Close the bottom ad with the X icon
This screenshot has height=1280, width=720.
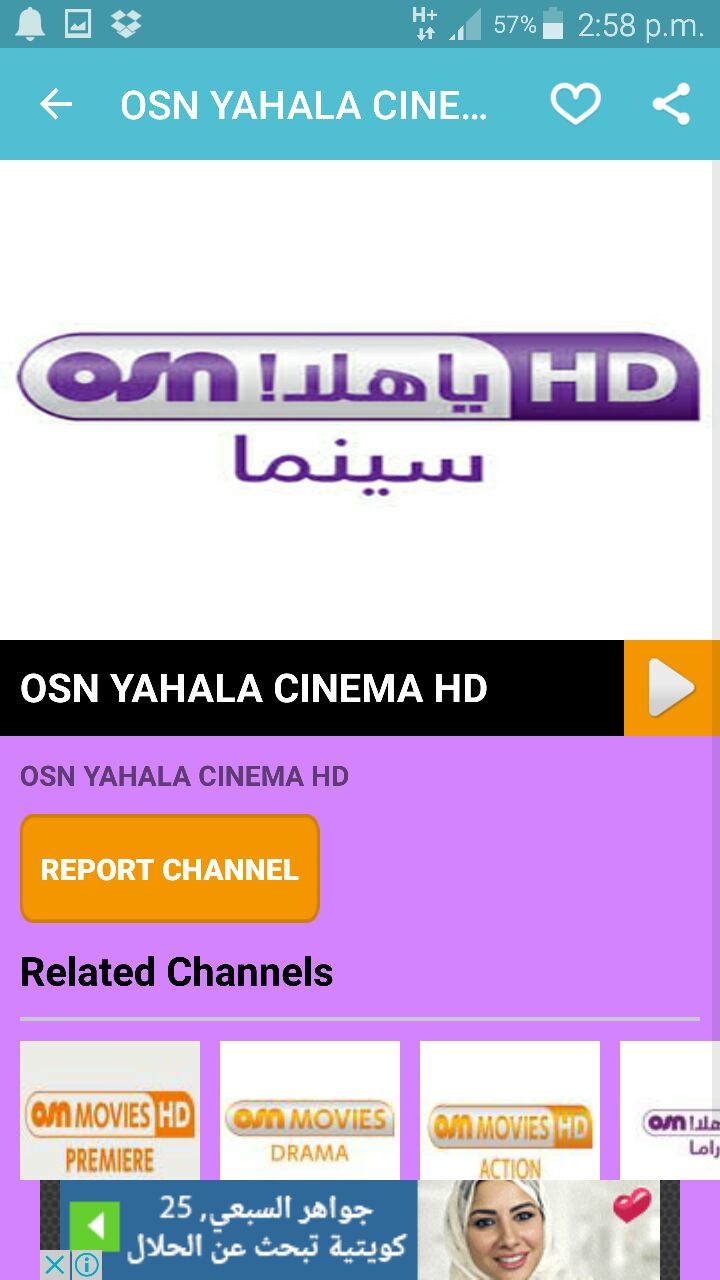[x=55, y=1265]
